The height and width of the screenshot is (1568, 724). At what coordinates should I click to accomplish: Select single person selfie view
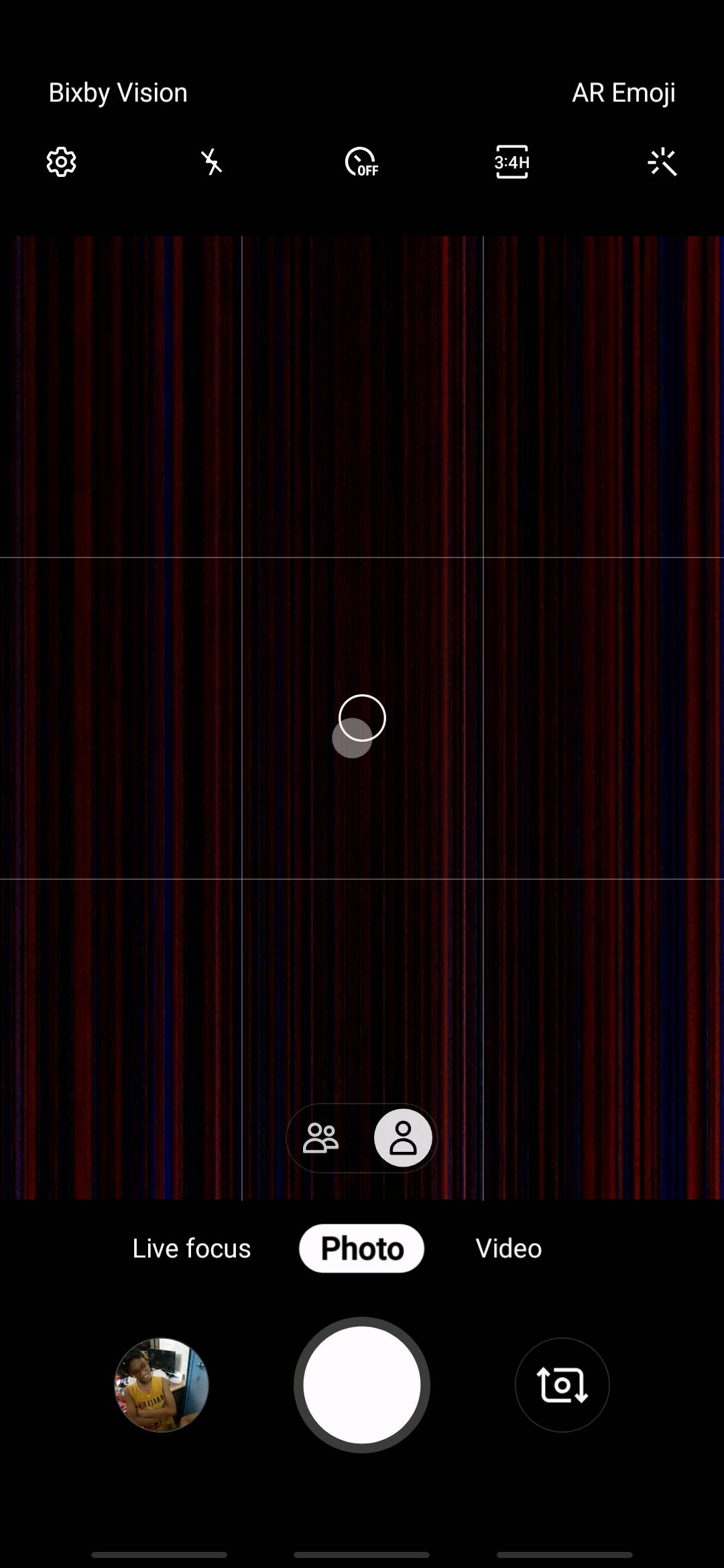[403, 1138]
